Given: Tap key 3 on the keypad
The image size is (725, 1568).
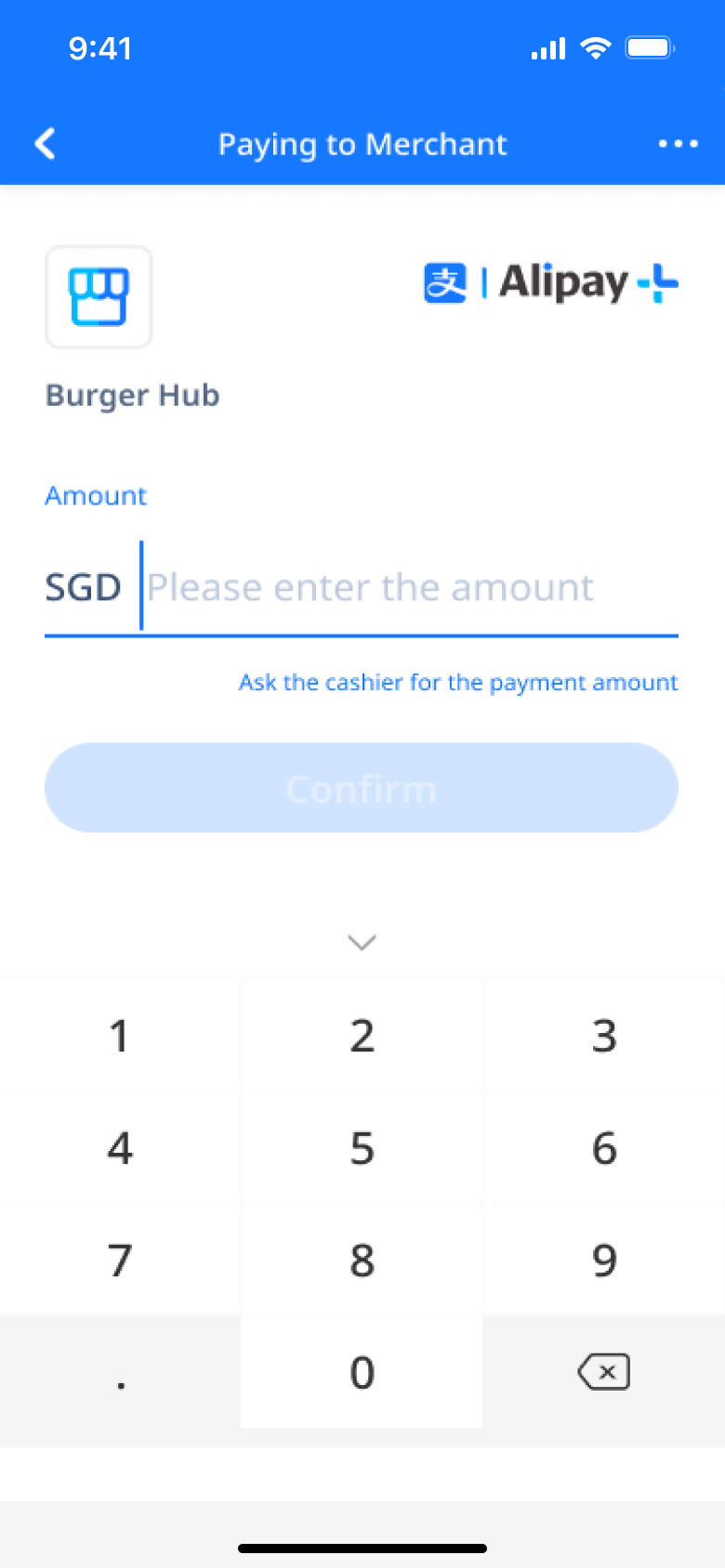Looking at the screenshot, I should click(604, 1036).
